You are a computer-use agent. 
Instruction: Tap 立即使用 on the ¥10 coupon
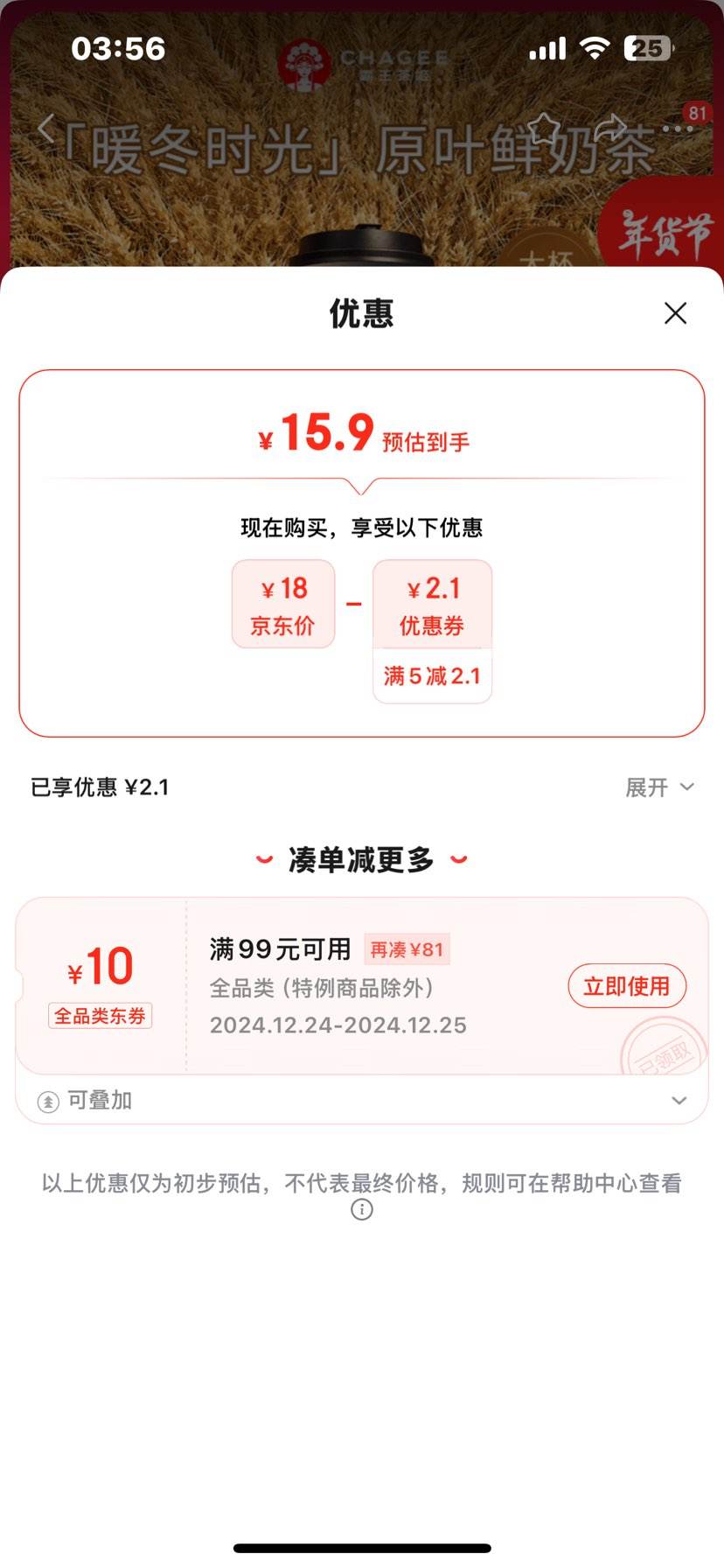pos(627,987)
